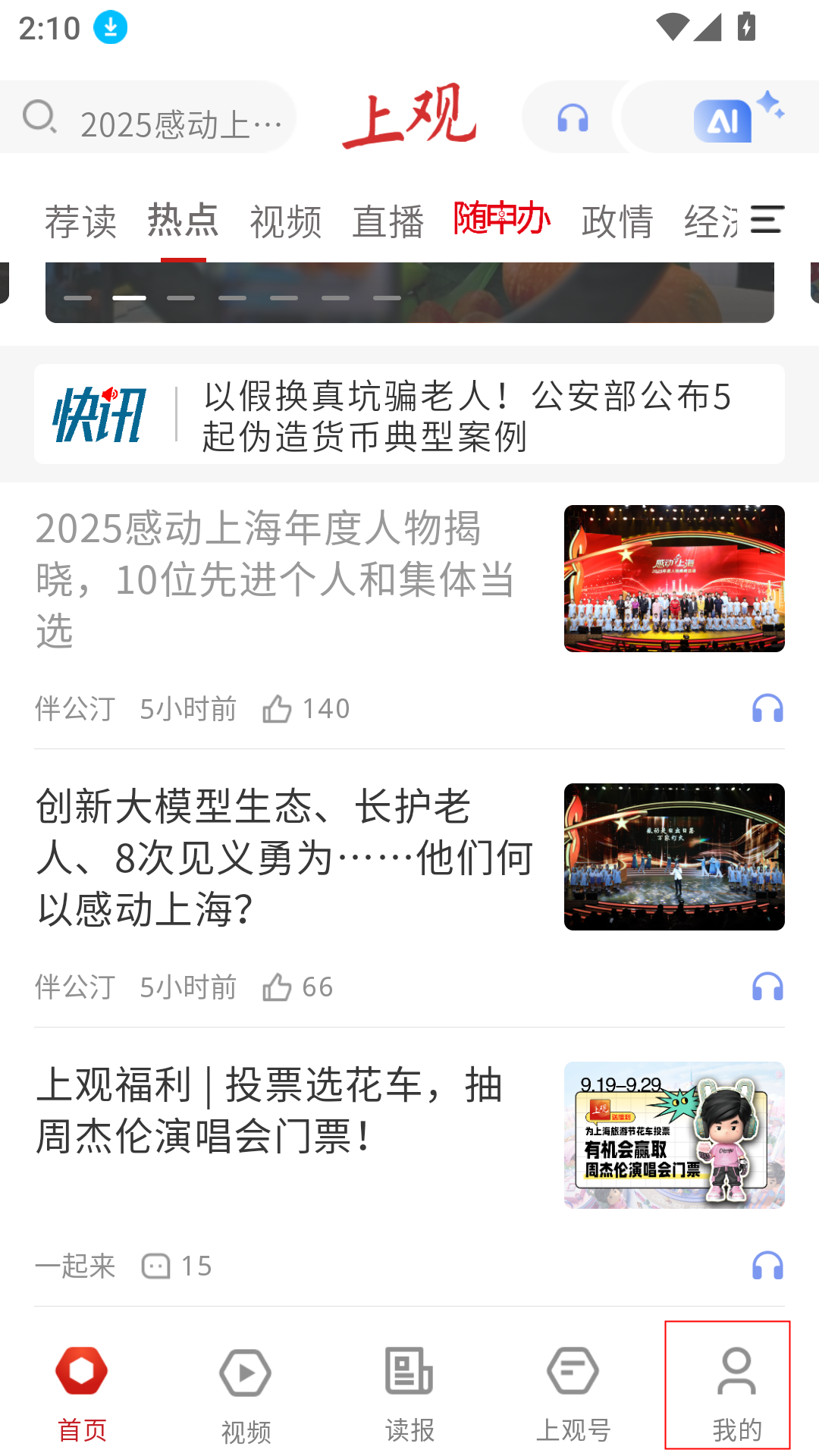Tap the headphone icon on the 周杰伦 ticket article
Image resolution: width=819 pixels, height=1456 pixels.
tap(768, 1265)
